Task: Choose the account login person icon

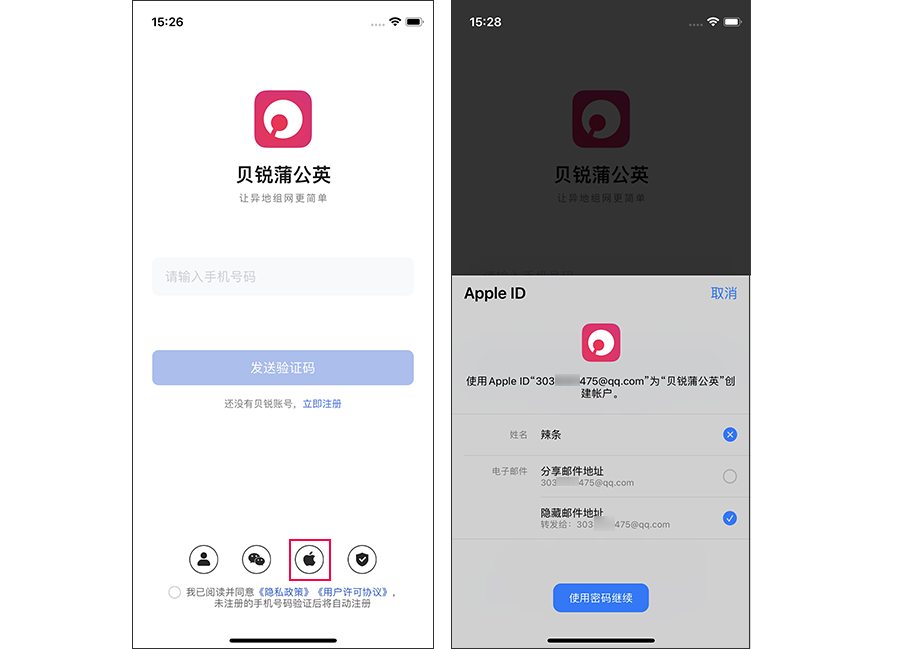Action: click(204, 559)
